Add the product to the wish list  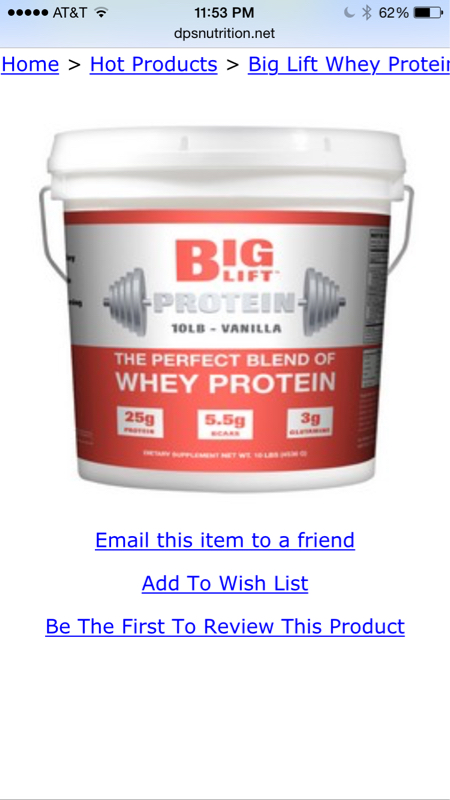225,583
